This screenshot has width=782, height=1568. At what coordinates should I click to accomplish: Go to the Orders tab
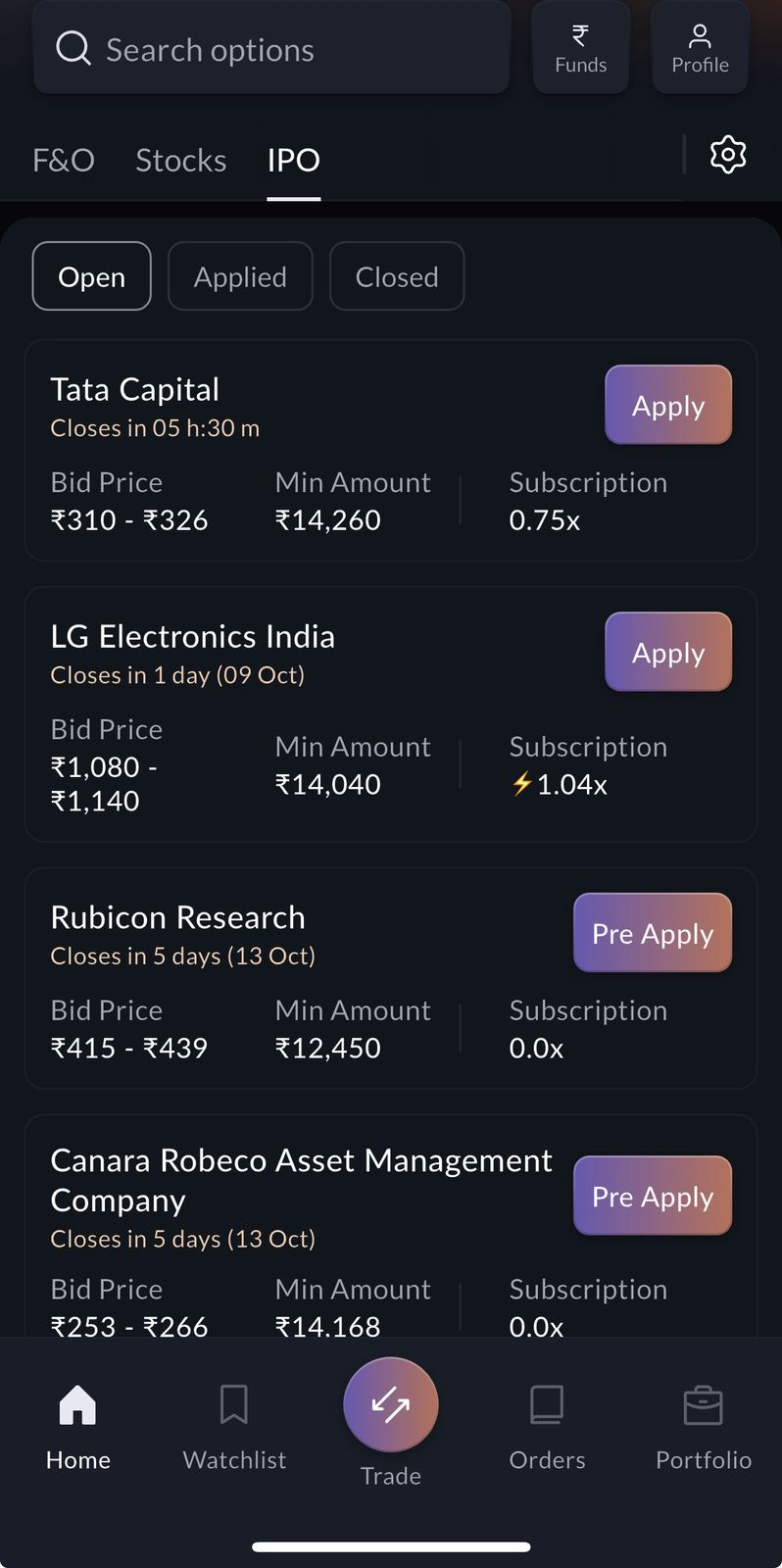(547, 1427)
